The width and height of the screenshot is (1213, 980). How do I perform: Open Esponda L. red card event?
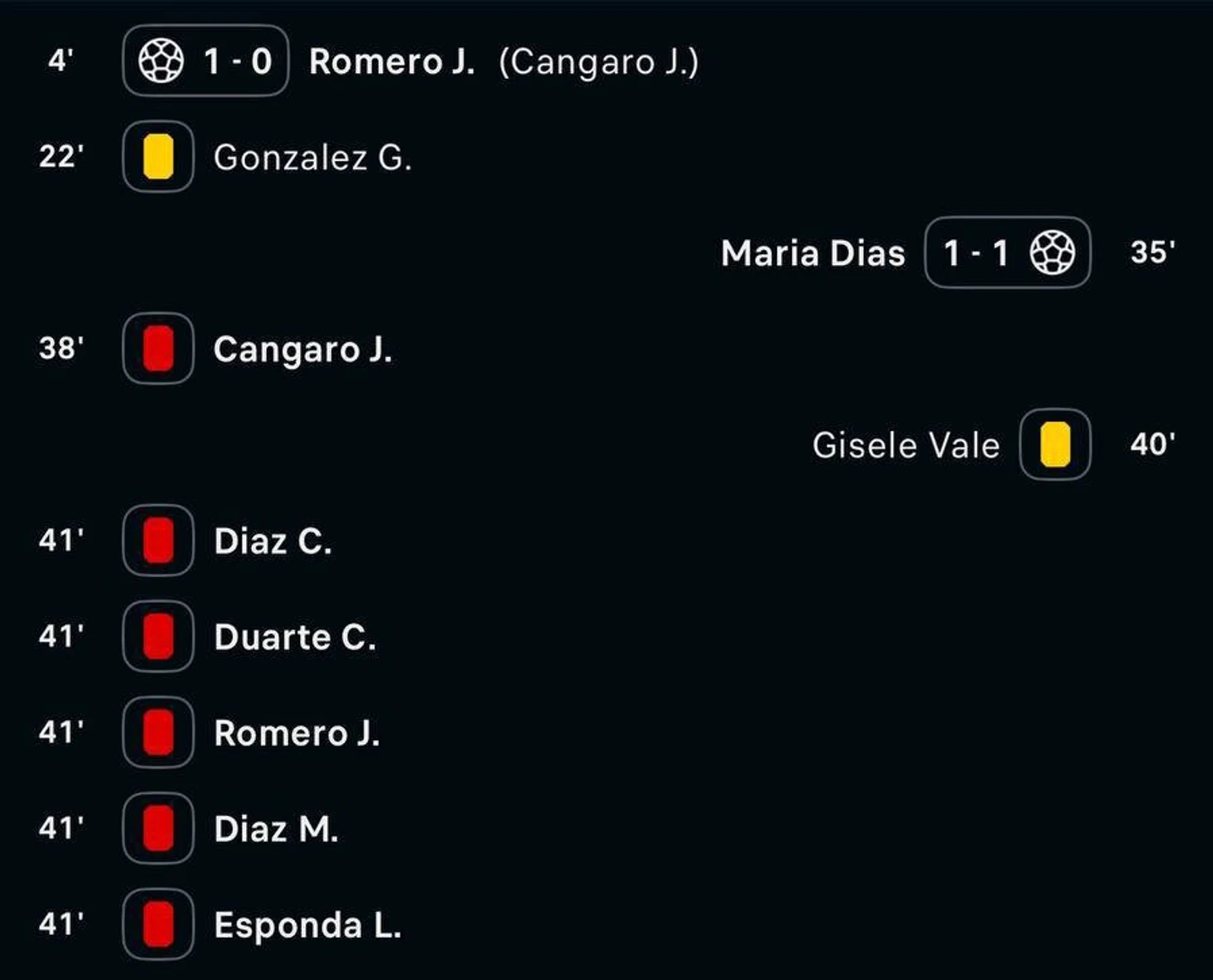click(307, 925)
